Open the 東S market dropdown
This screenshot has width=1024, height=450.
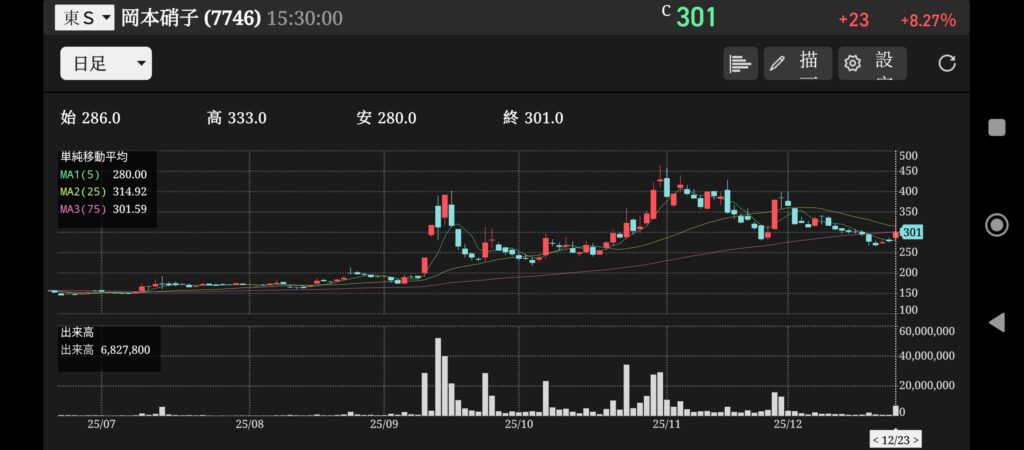pyautogui.click(x=84, y=17)
